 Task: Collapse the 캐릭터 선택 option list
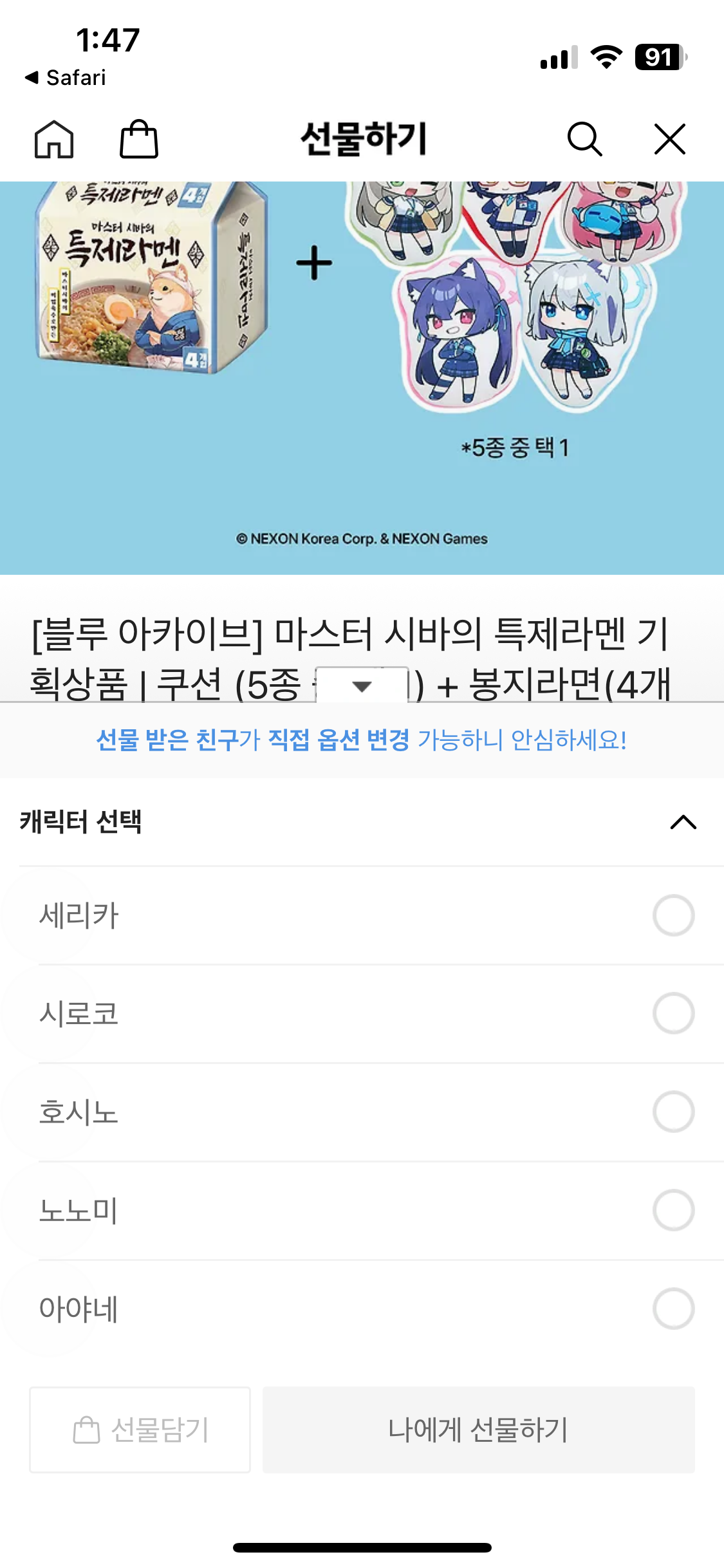(683, 822)
